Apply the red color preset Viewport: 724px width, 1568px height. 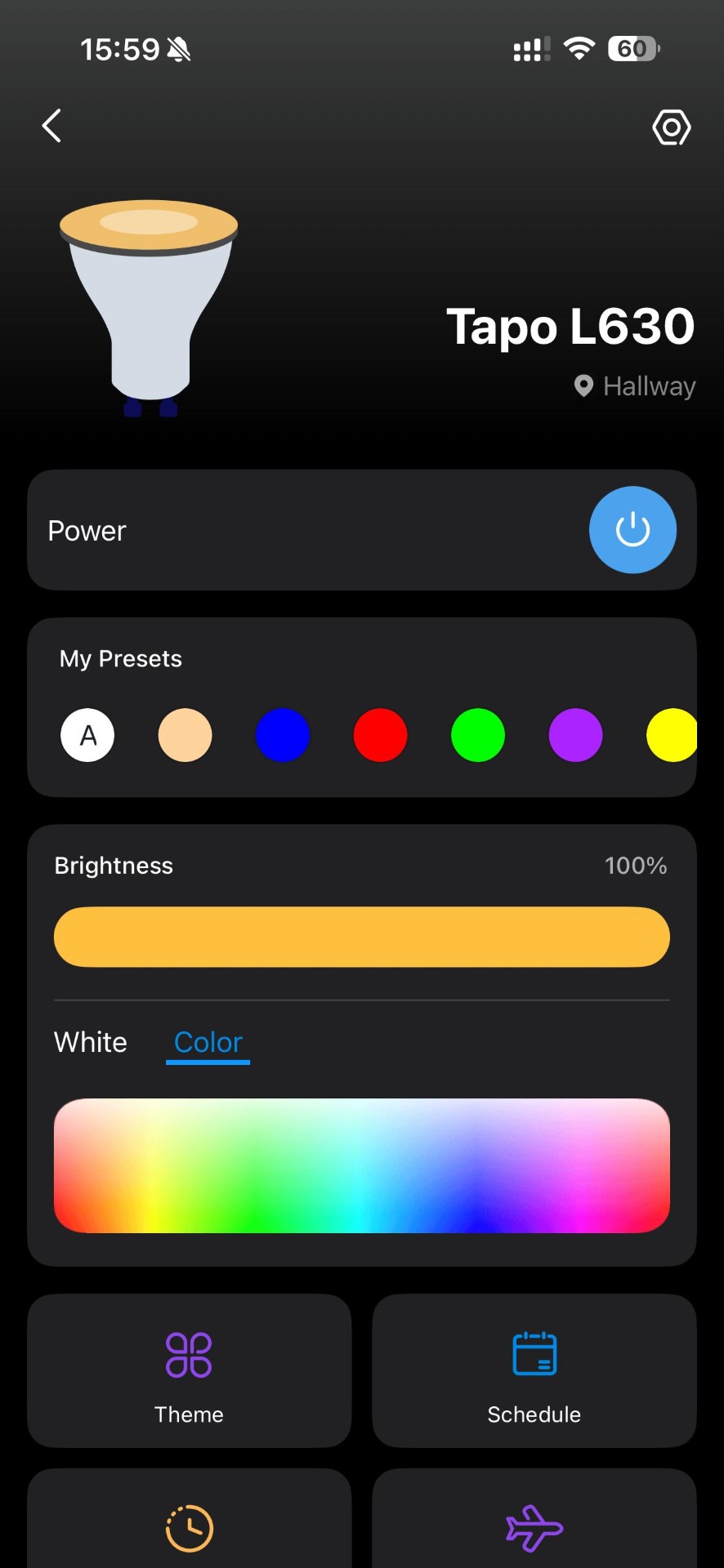tap(380, 735)
